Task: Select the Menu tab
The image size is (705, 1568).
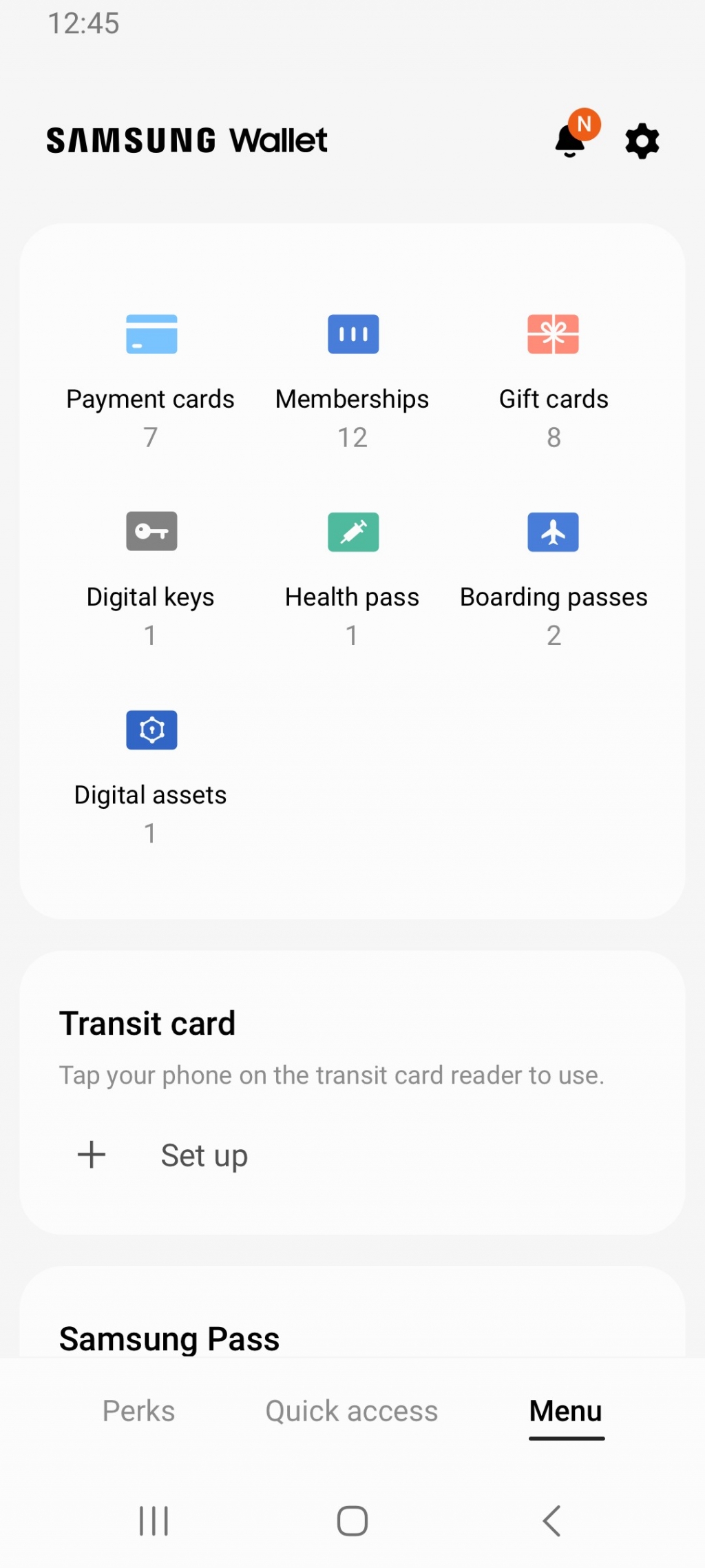Action: click(565, 1411)
